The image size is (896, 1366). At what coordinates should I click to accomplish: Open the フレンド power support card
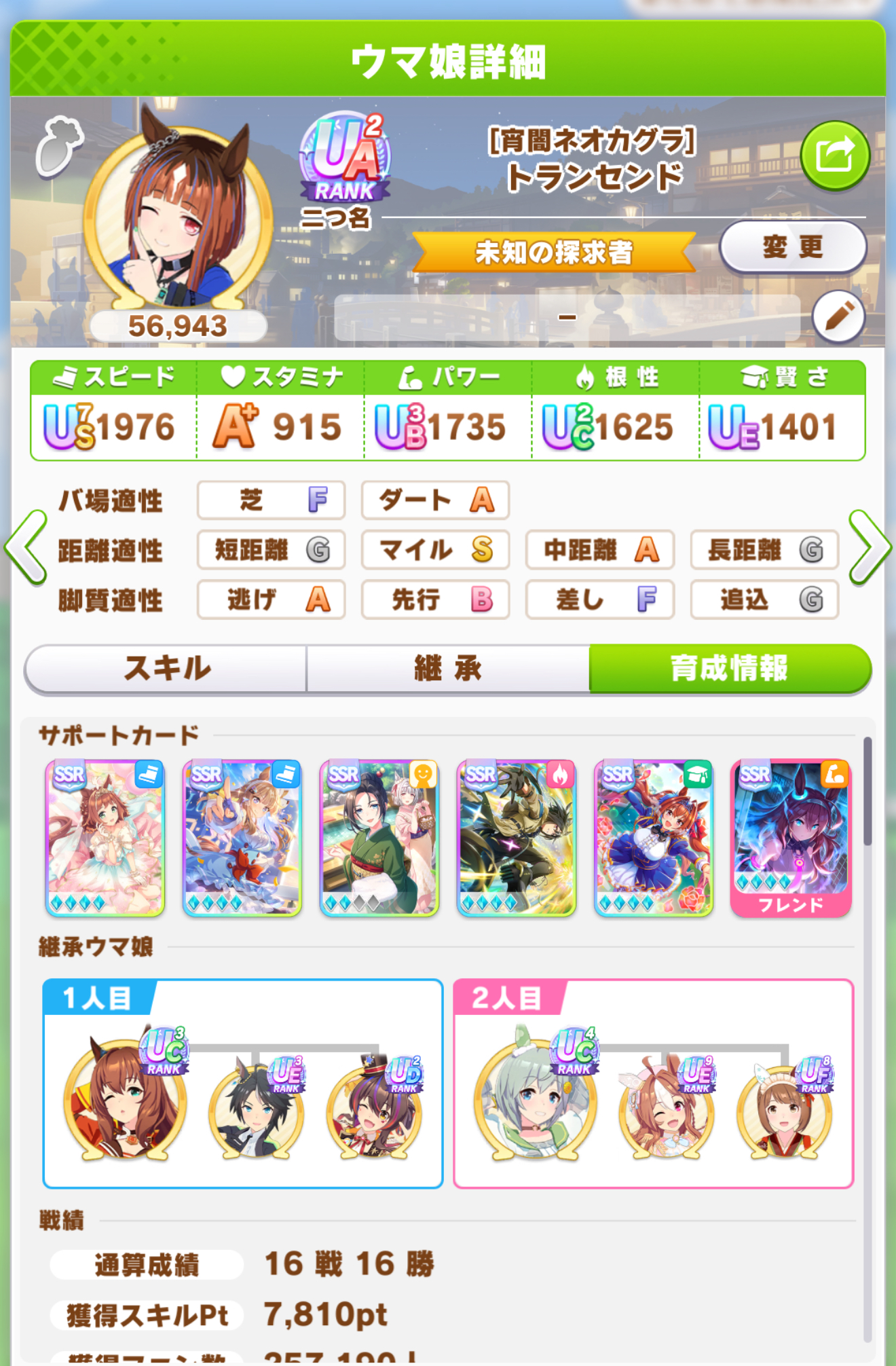tap(791, 838)
